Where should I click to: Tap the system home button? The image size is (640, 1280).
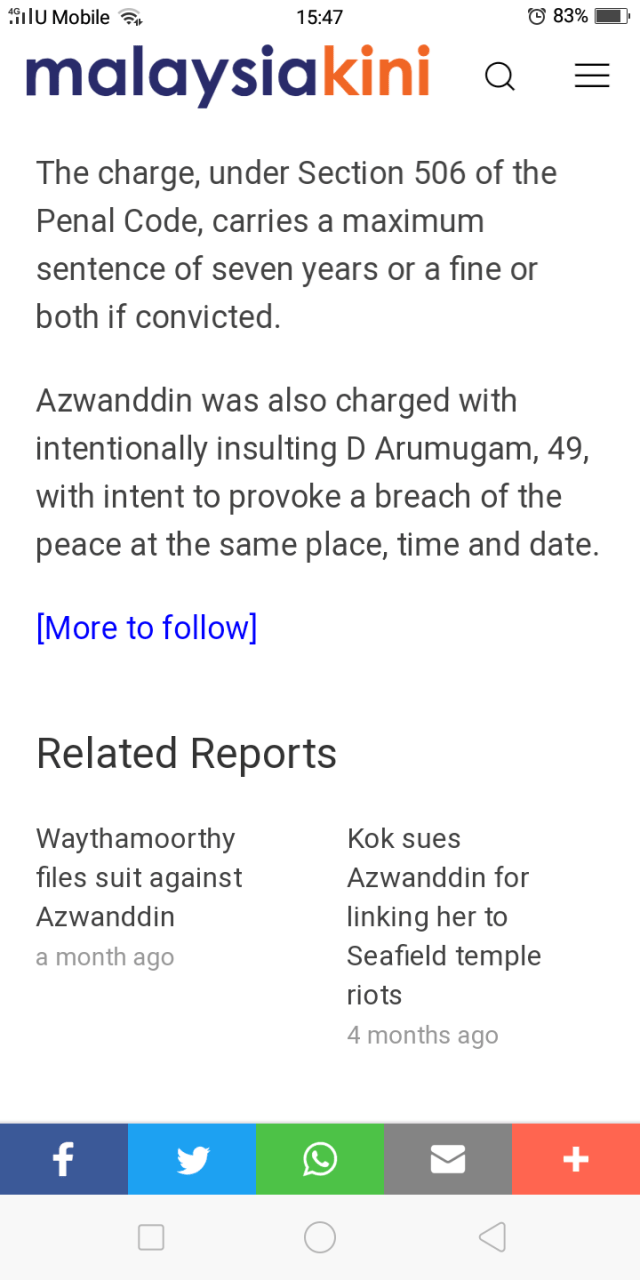pos(320,1237)
